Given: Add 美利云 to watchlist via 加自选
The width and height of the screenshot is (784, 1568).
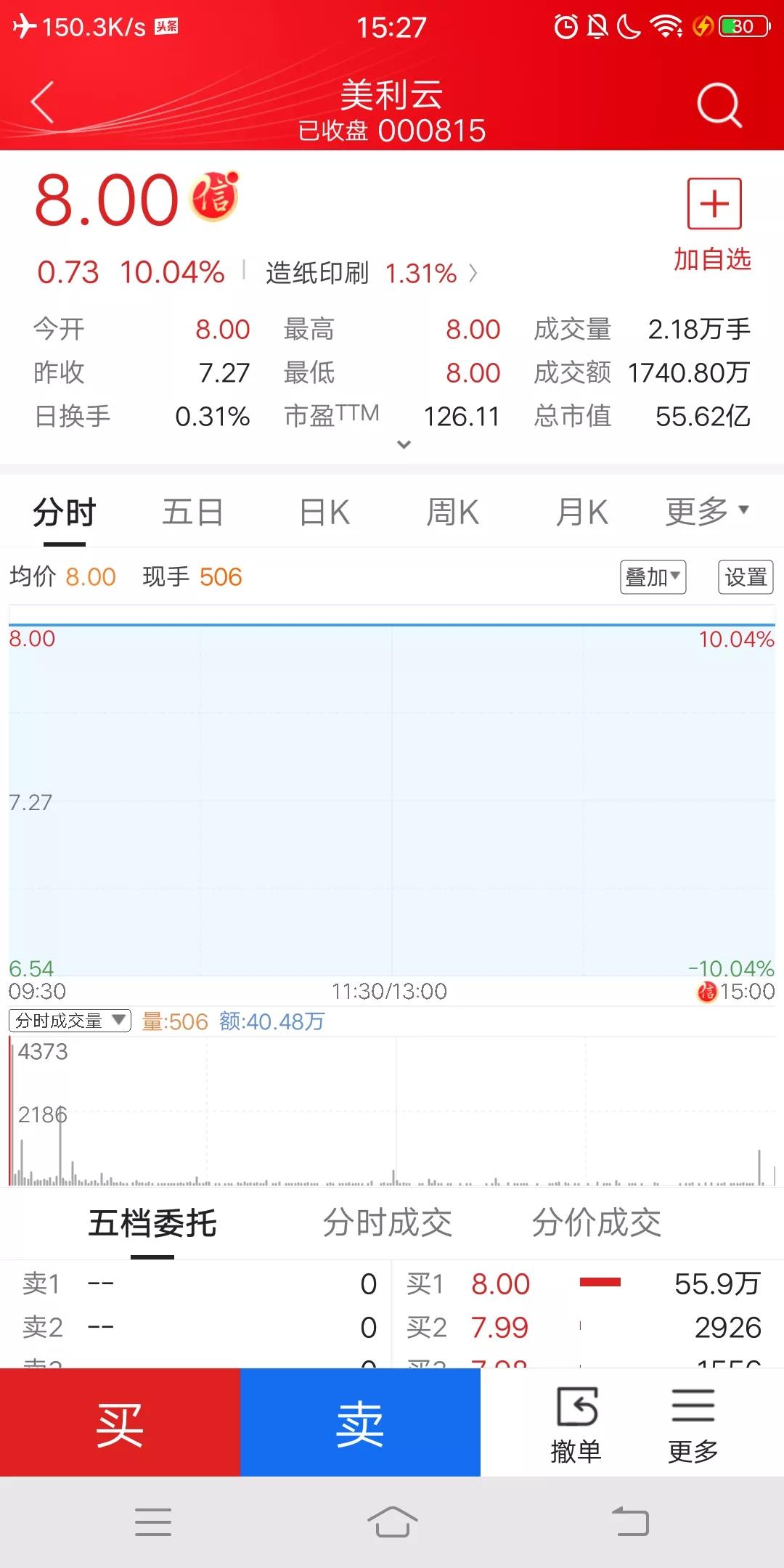Looking at the screenshot, I should coord(714,224).
